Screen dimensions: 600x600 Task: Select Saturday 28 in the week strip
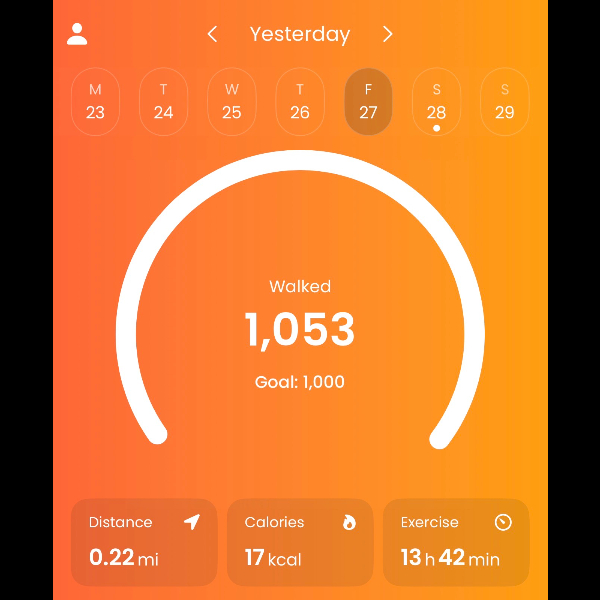(436, 102)
